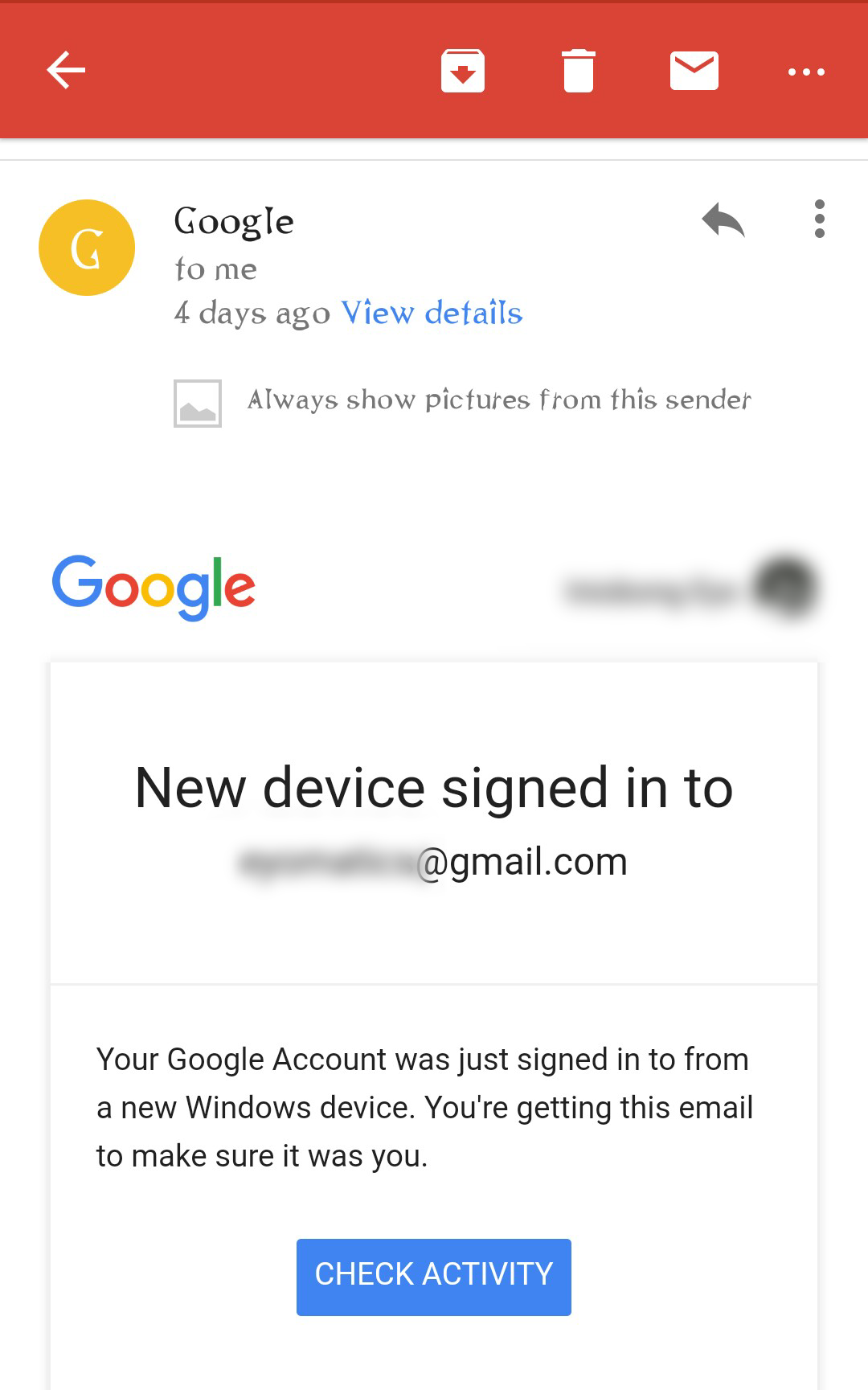Tap the View details link
This screenshot has width=868, height=1390.
432,313
